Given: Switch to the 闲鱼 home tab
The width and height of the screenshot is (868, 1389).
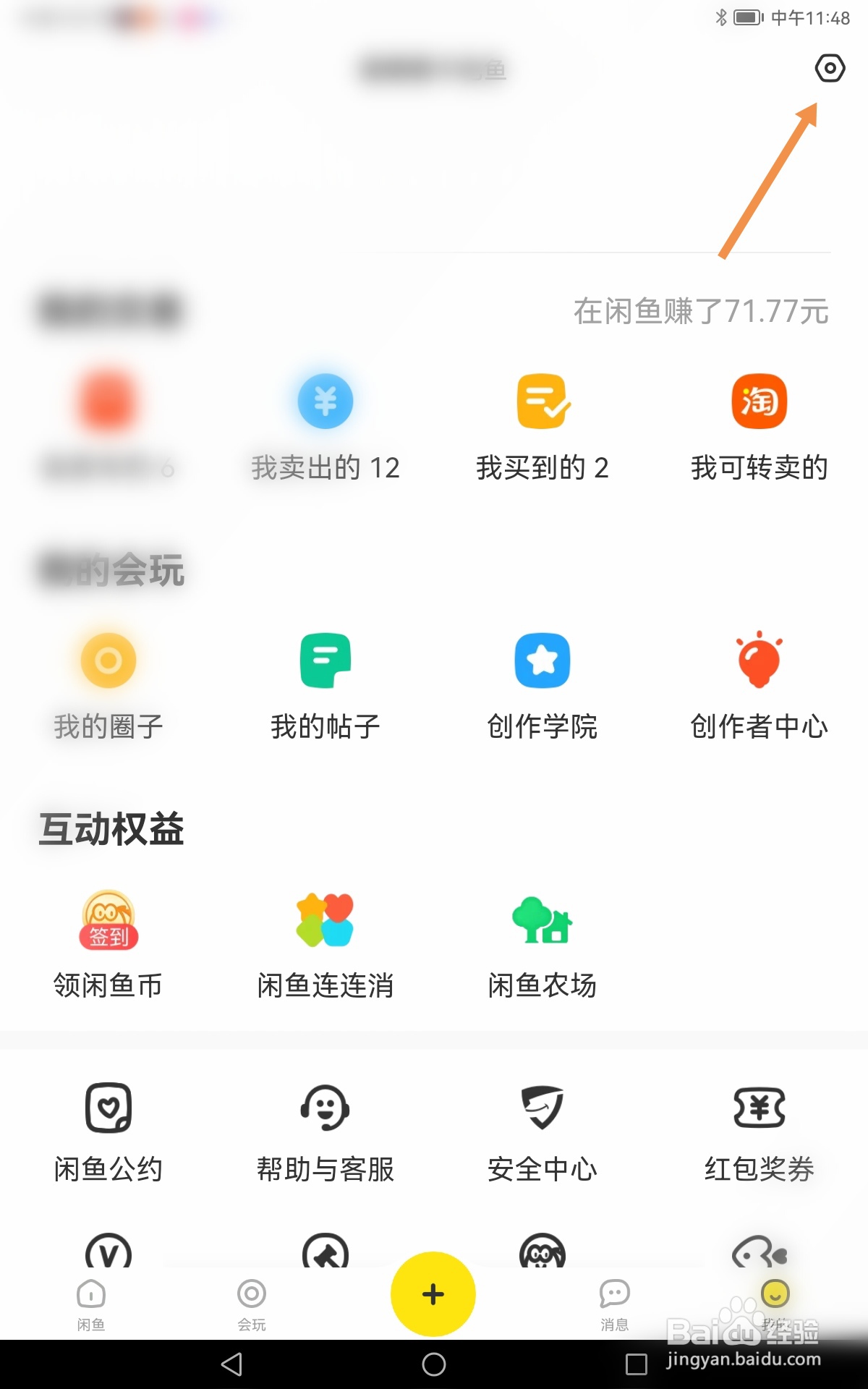Looking at the screenshot, I should 91,1304.
